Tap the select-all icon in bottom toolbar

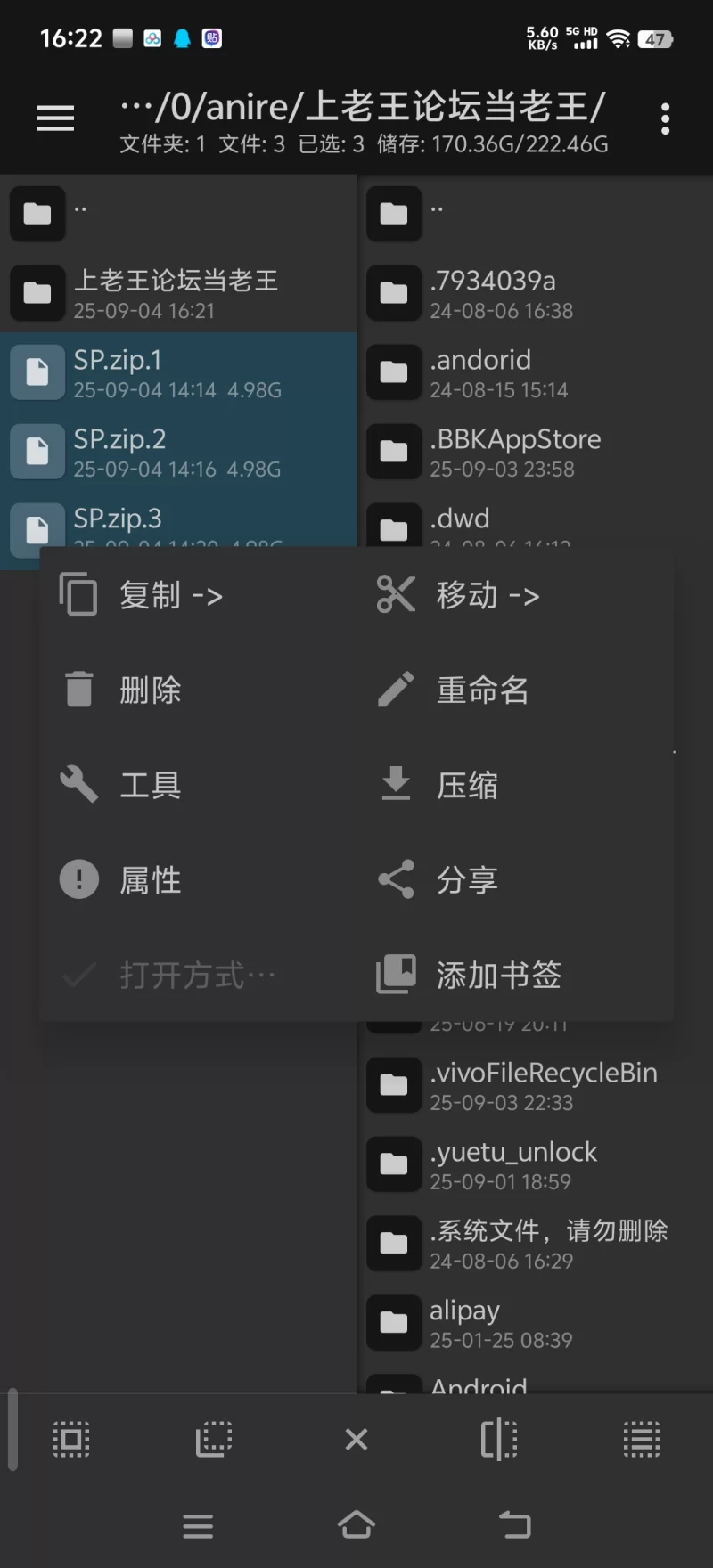pyautogui.click(x=71, y=1439)
